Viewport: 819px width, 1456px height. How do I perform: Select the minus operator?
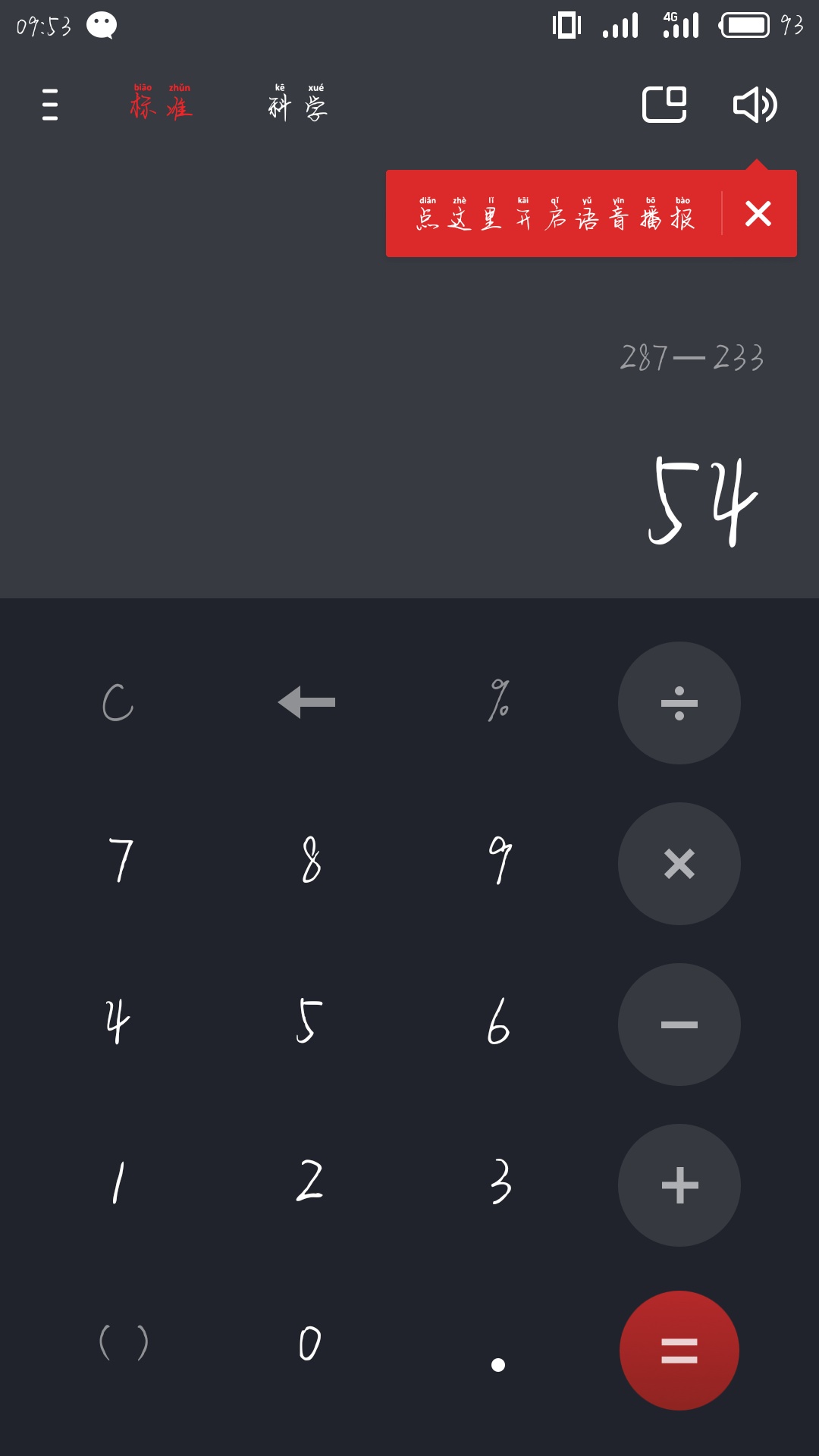tap(679, 1025)
